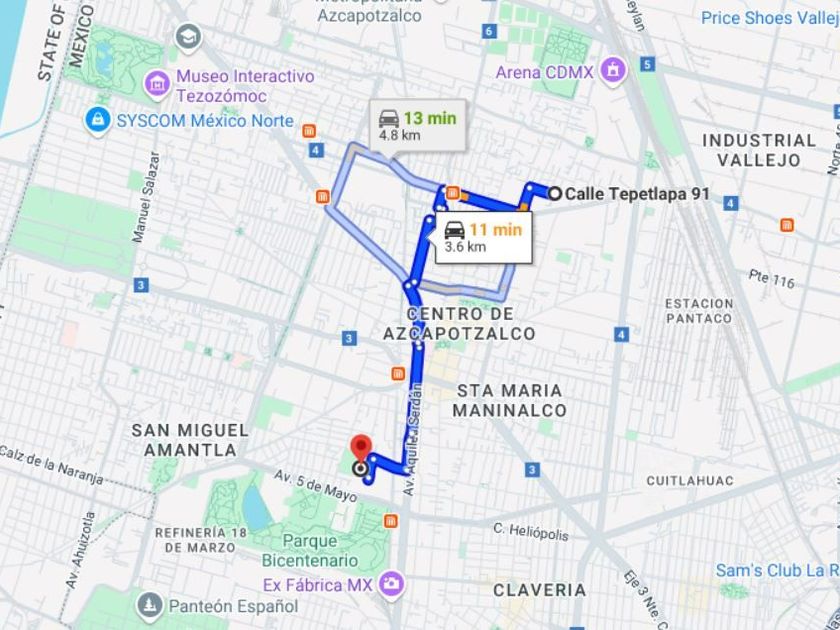The width and height of the screenshot is (840, 630).
Task: Tap the red destination pin
Action: click(x=361, y=447)
